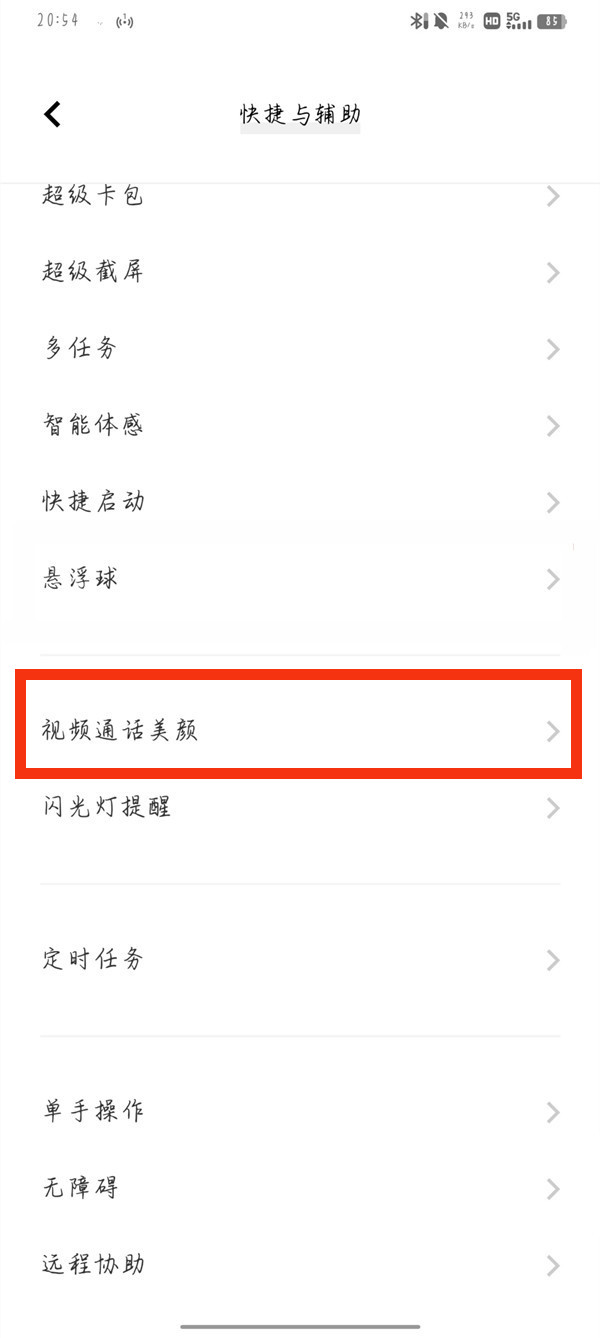Open 超级截屏 settings

(x=300, y=272)
